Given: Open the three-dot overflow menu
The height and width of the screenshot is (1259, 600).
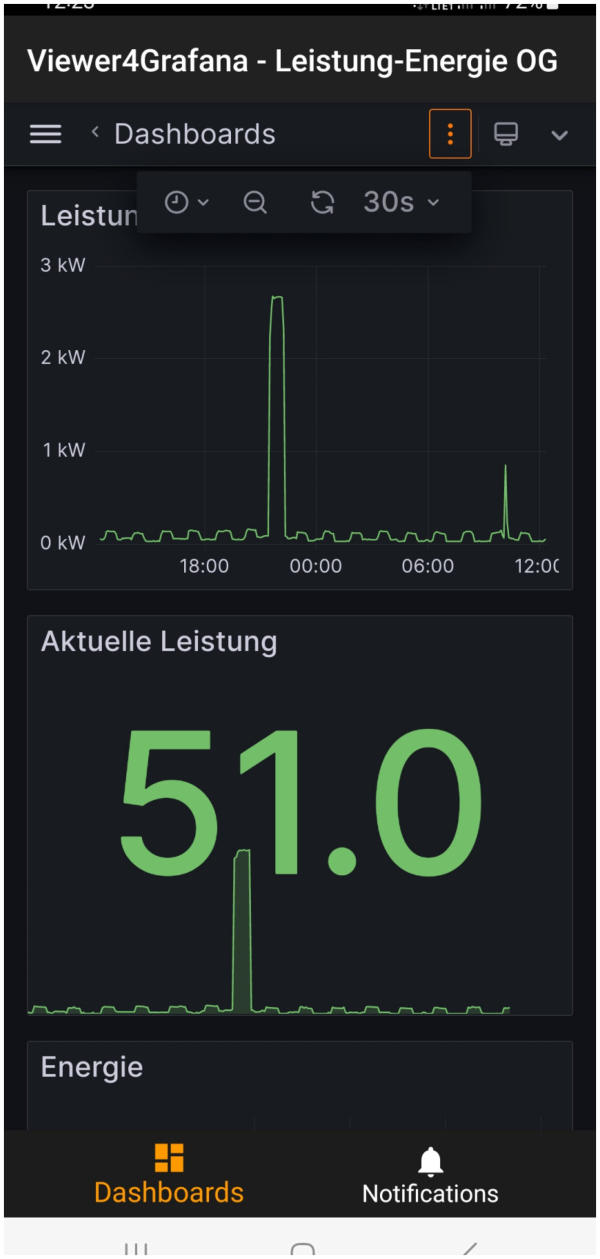Looking at the screenshot, I should (x=450, y=134).
